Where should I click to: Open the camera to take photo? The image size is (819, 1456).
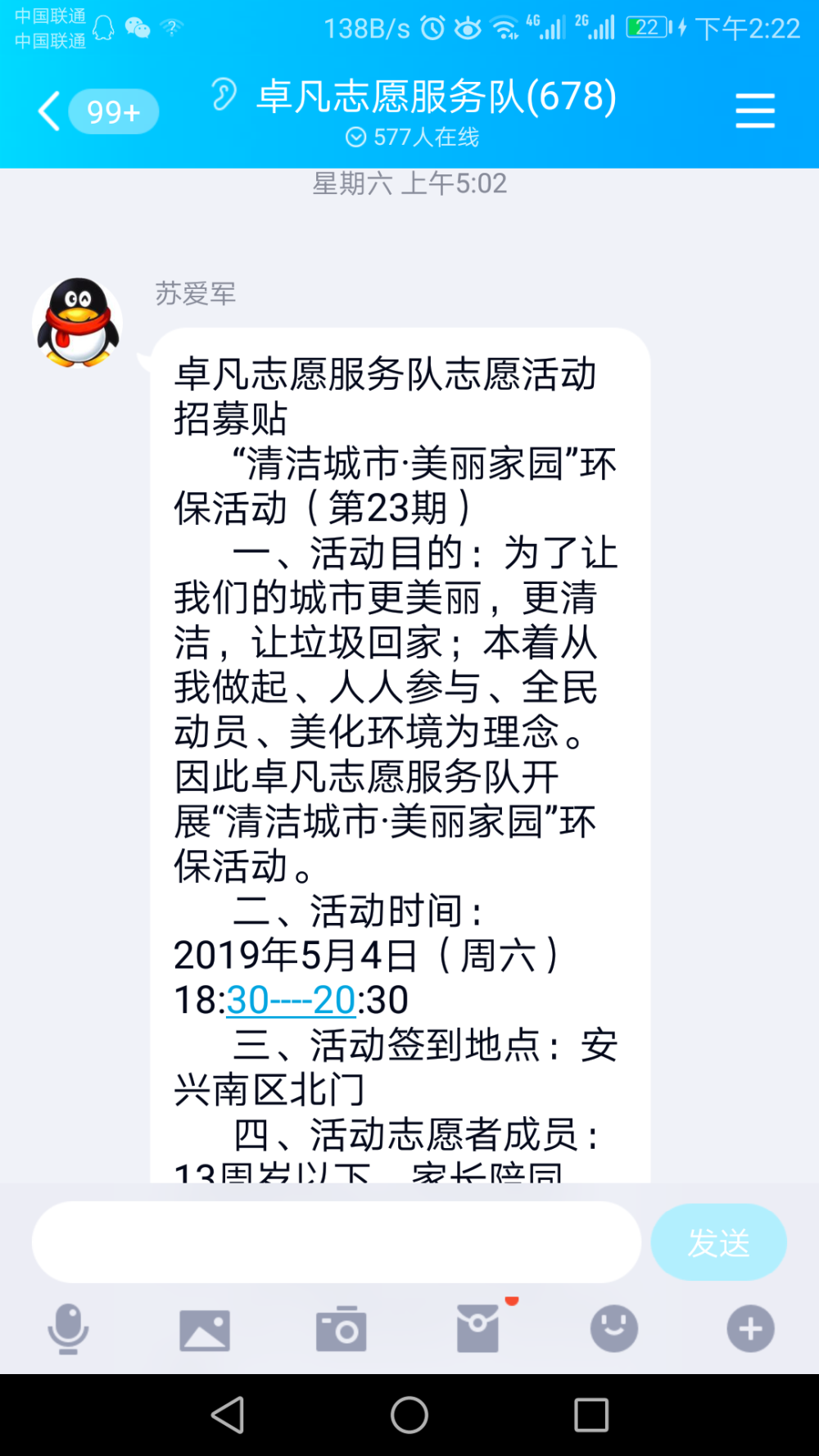click(x=342, y=1328)
